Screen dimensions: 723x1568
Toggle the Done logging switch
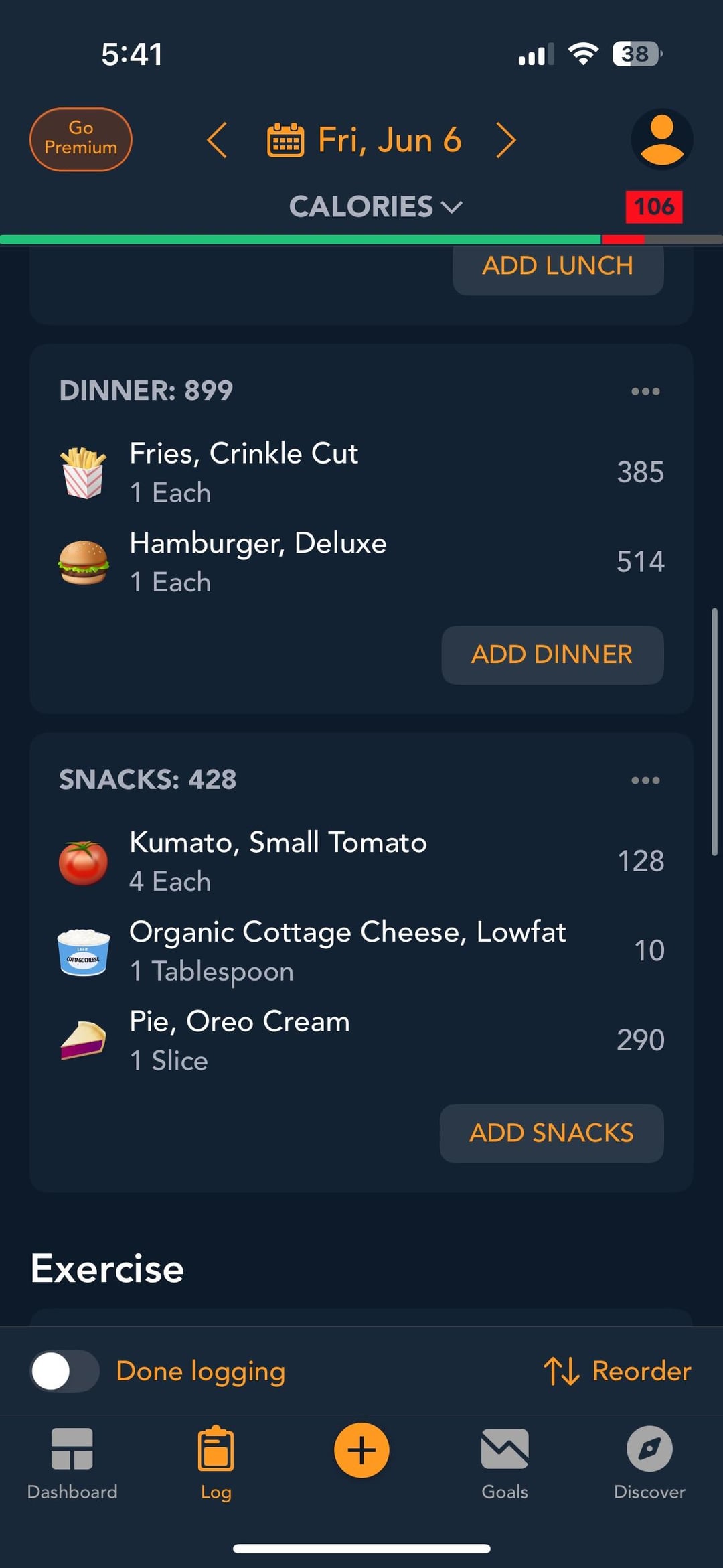(x=65, y=1371)
